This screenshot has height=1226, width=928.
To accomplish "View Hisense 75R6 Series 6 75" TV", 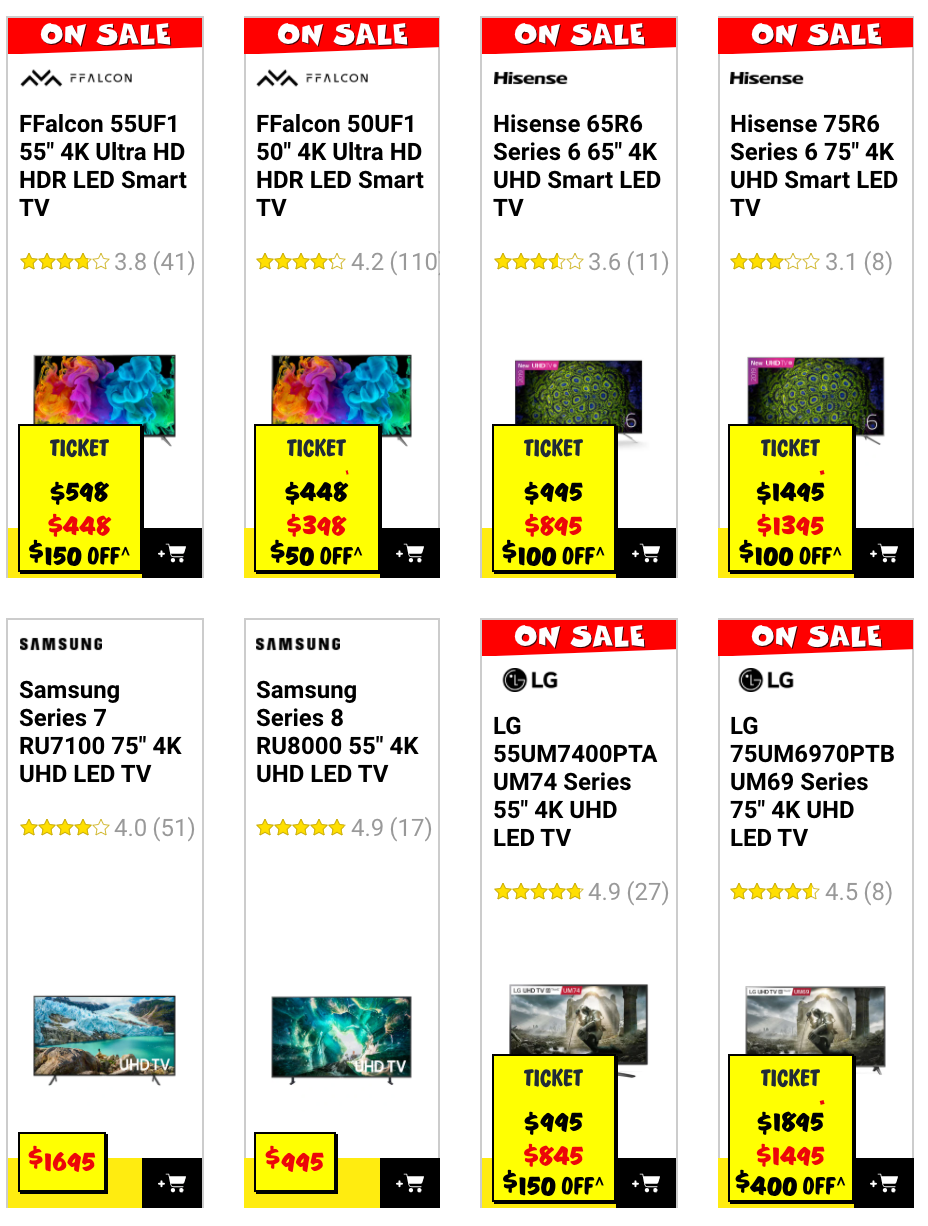I will [x=814, y=166].
